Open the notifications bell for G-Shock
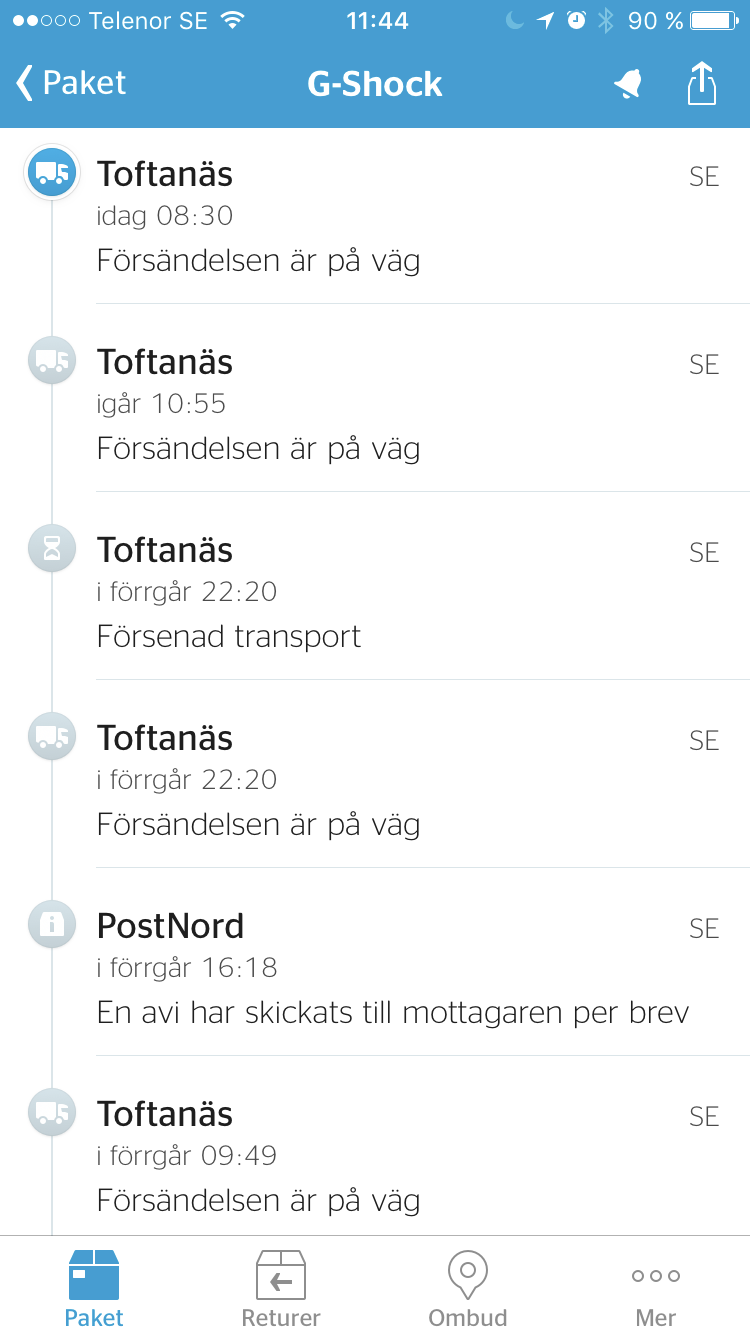750x1334 pixels. pos(627,84)
